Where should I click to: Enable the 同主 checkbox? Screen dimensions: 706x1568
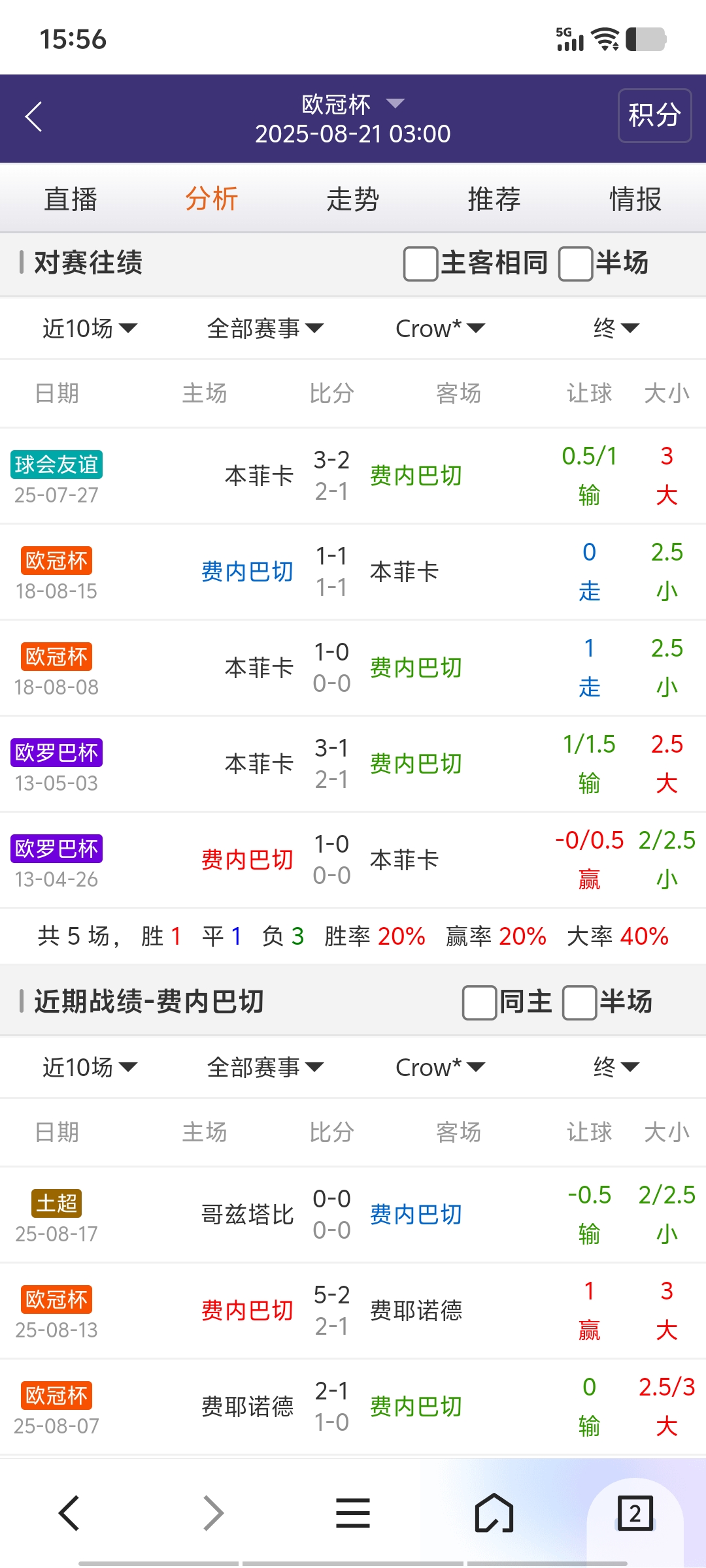(478, 1004)
